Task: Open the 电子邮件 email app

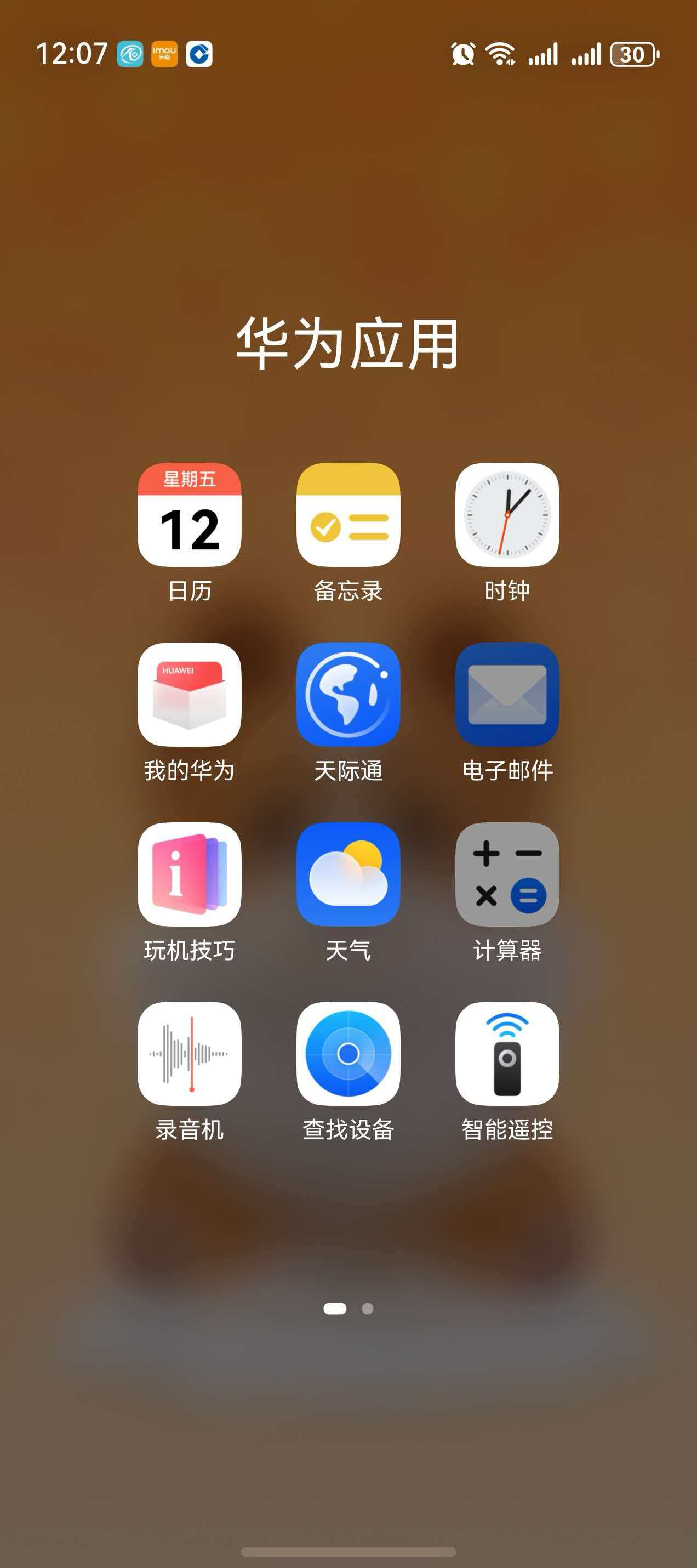Action: 507,694
